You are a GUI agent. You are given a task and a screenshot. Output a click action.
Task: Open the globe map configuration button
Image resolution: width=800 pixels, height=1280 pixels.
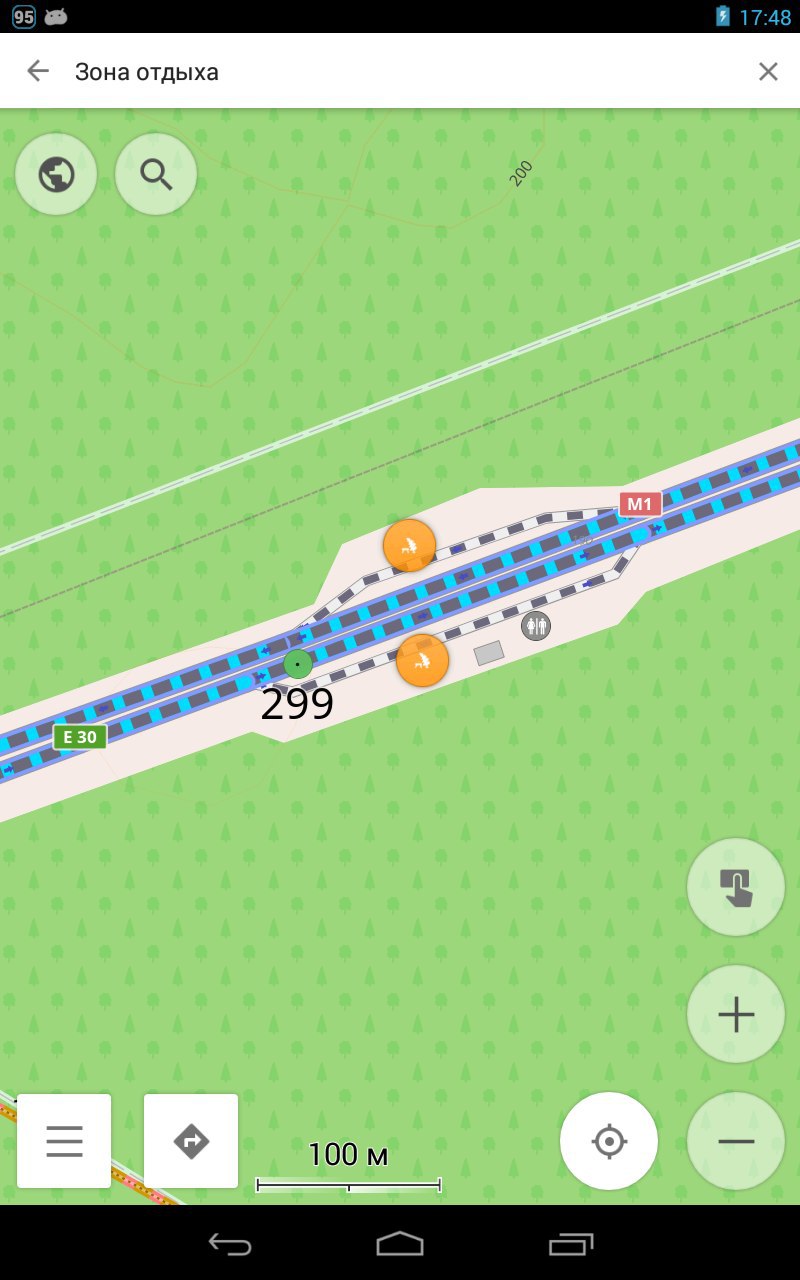tap(56, 175)
